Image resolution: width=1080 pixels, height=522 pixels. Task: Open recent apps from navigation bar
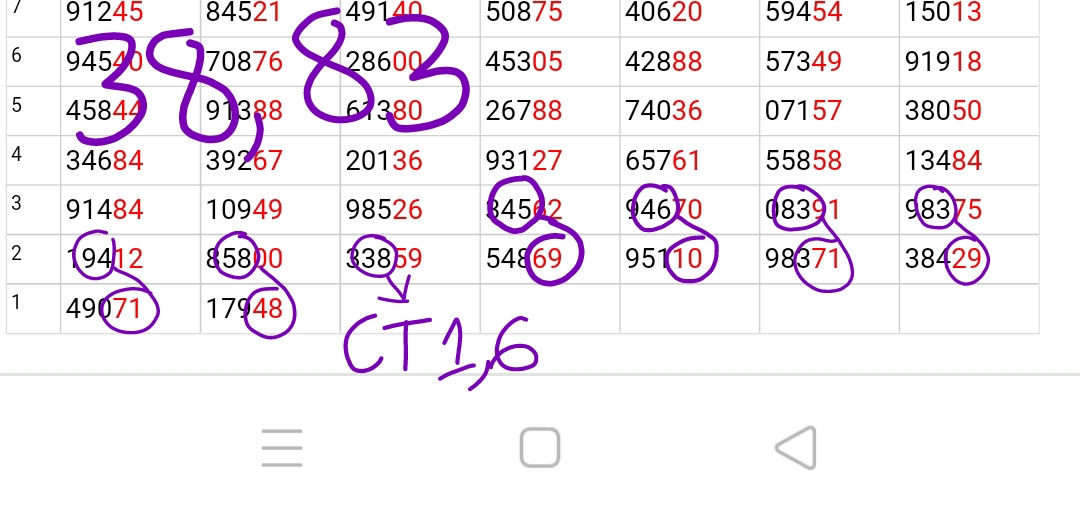click(x=282, y=448)
